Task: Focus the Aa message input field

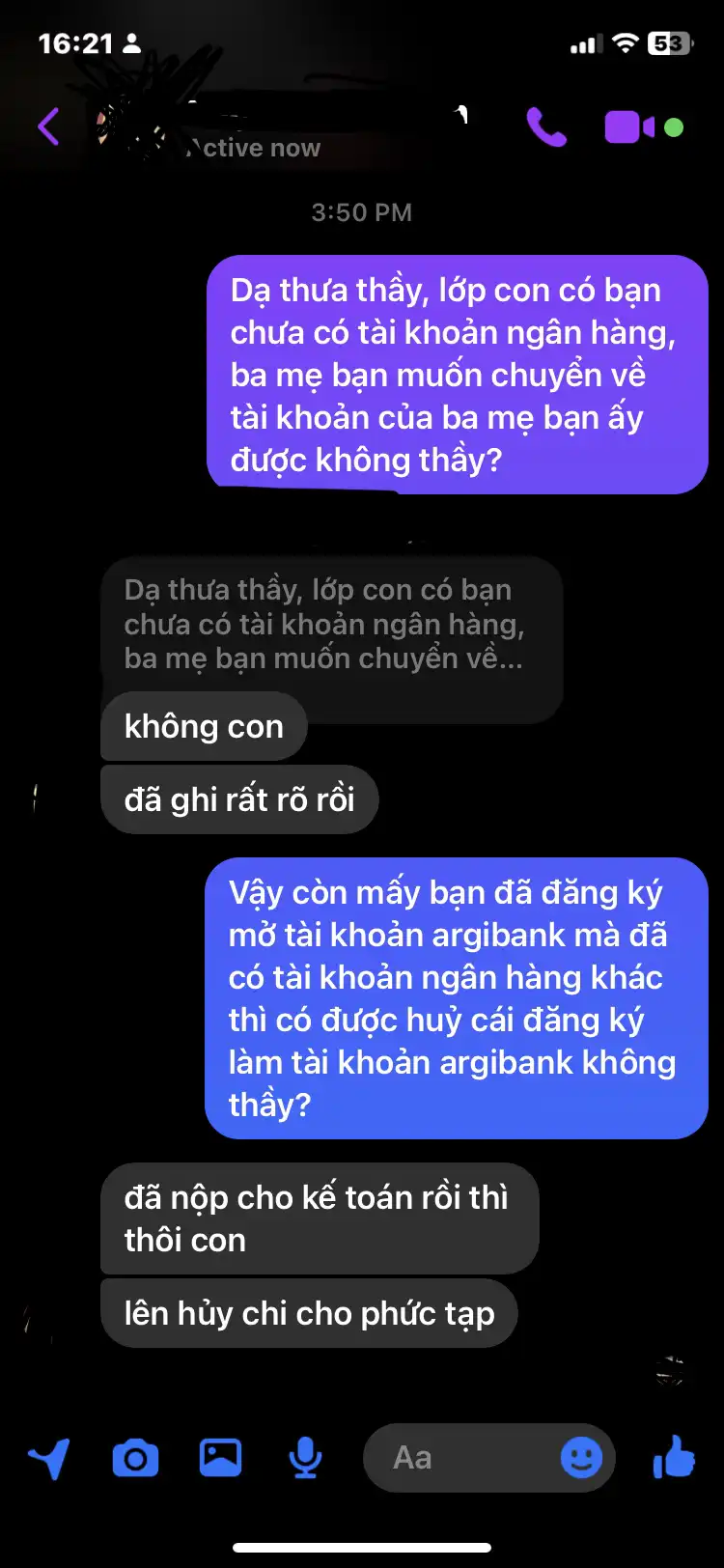Action: point(463,1458)
